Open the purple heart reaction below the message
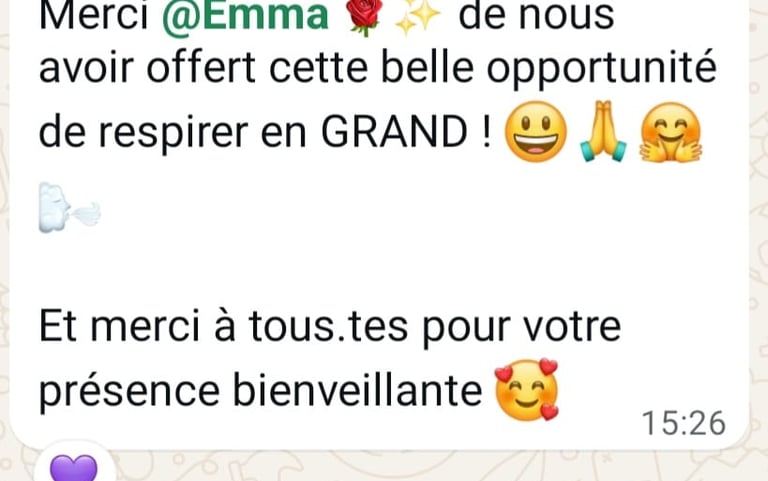 80,467
